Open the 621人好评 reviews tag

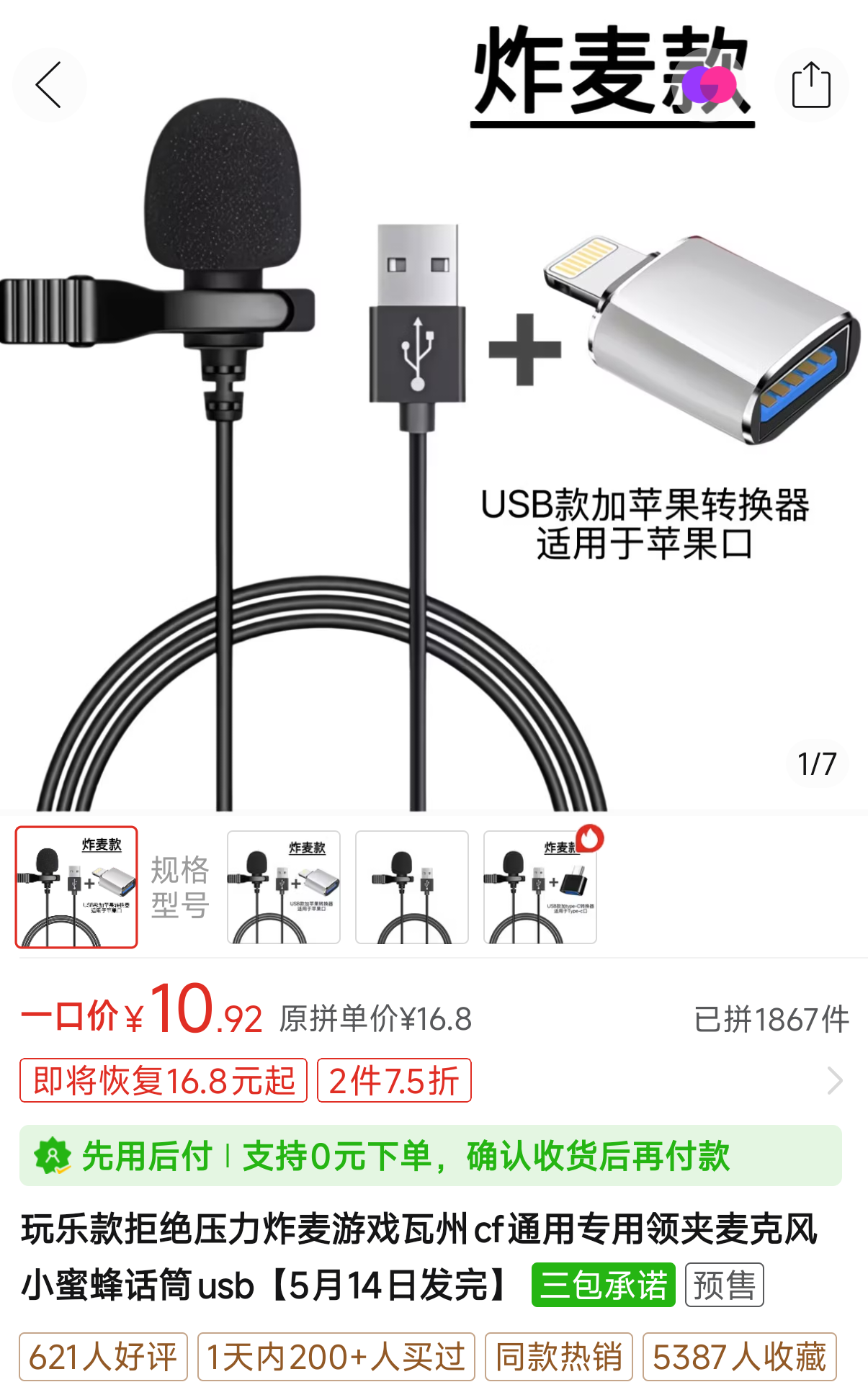103,1357
